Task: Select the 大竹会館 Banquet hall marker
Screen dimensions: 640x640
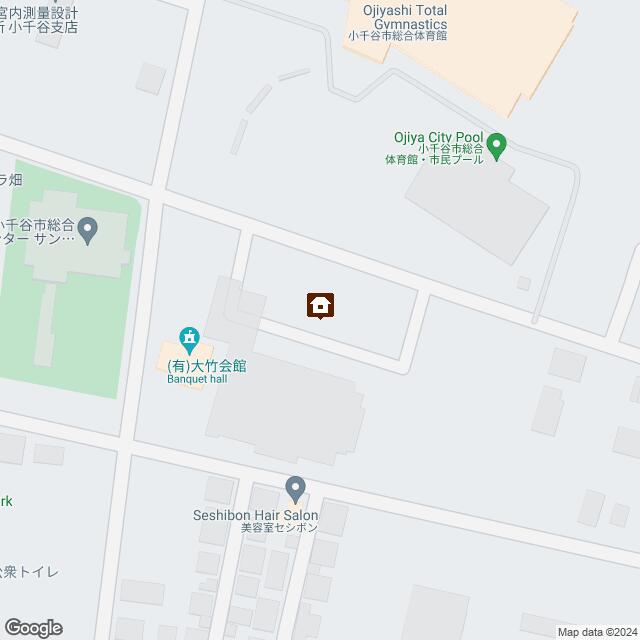Action: click(x=190, y=338)
